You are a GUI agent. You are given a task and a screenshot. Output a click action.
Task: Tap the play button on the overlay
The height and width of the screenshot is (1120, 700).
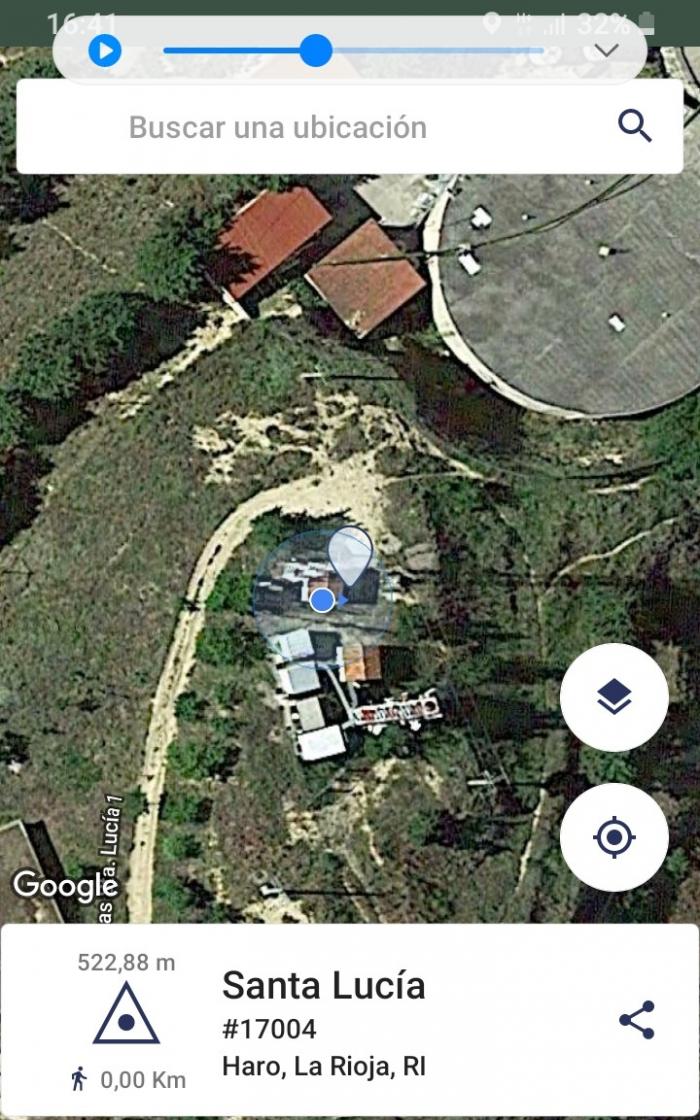[x=105, y=51]
